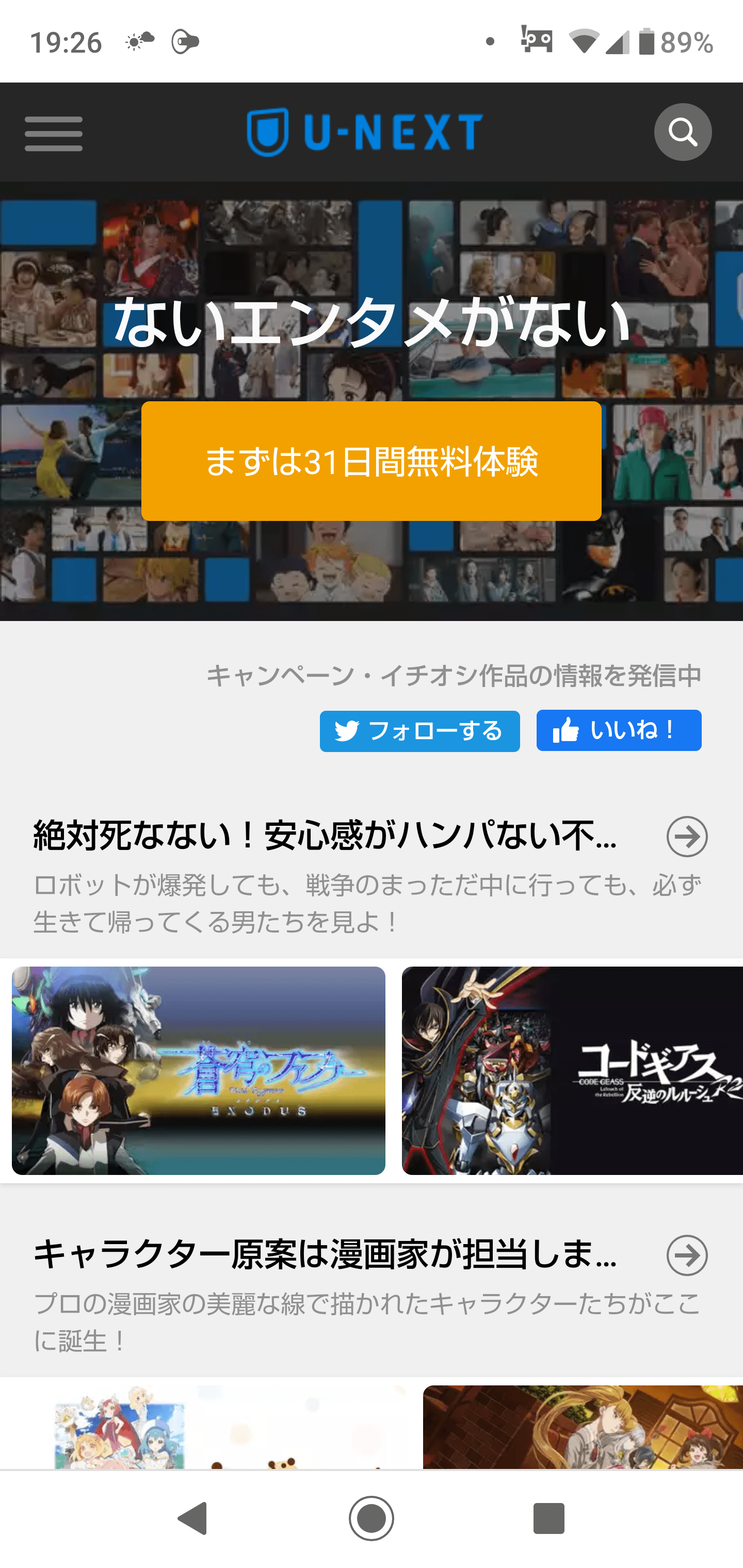The height and width of the screenshot is (1568, 743).
Task: Start the 31-day free trial button
Action: click(x=371, y=461)
